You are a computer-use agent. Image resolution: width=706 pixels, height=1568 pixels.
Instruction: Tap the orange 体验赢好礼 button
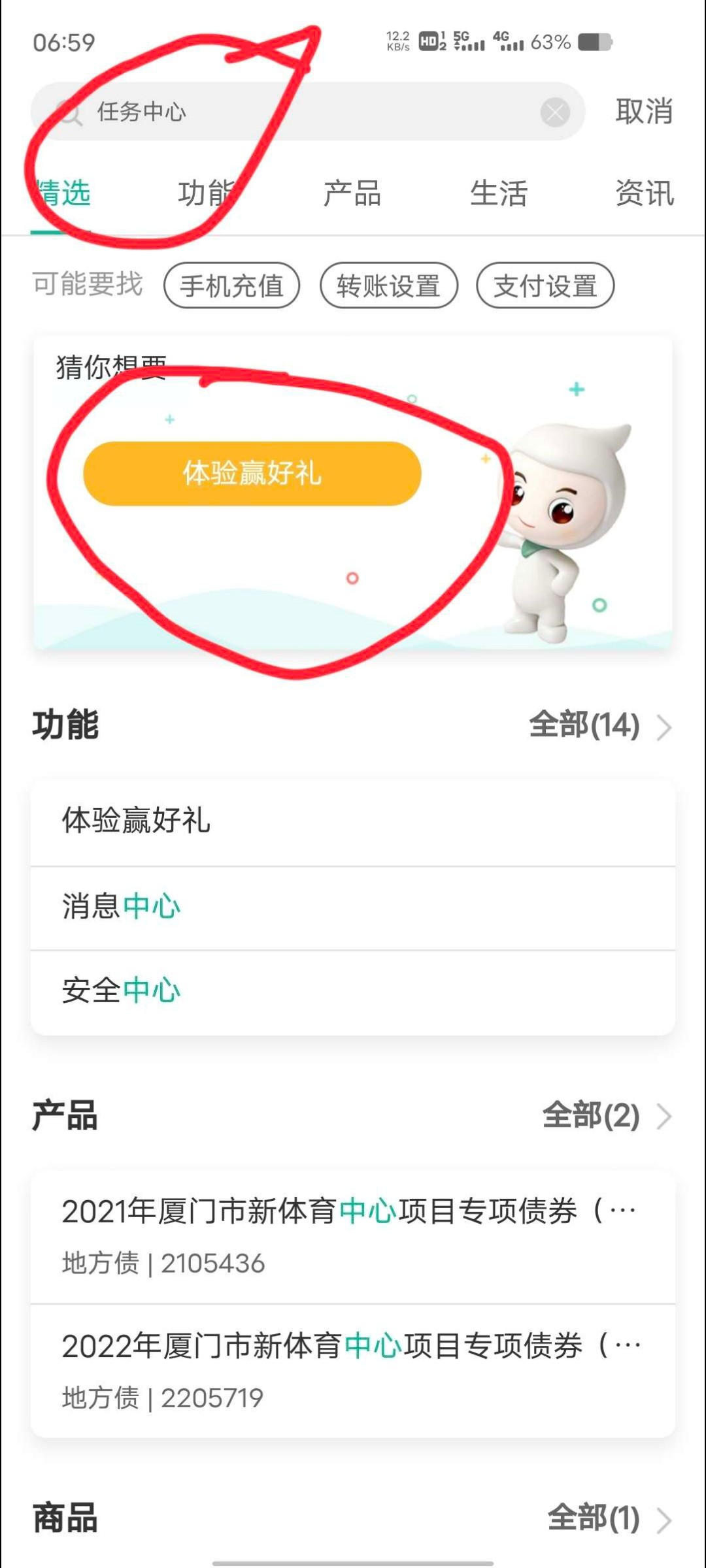coord(252,474)
